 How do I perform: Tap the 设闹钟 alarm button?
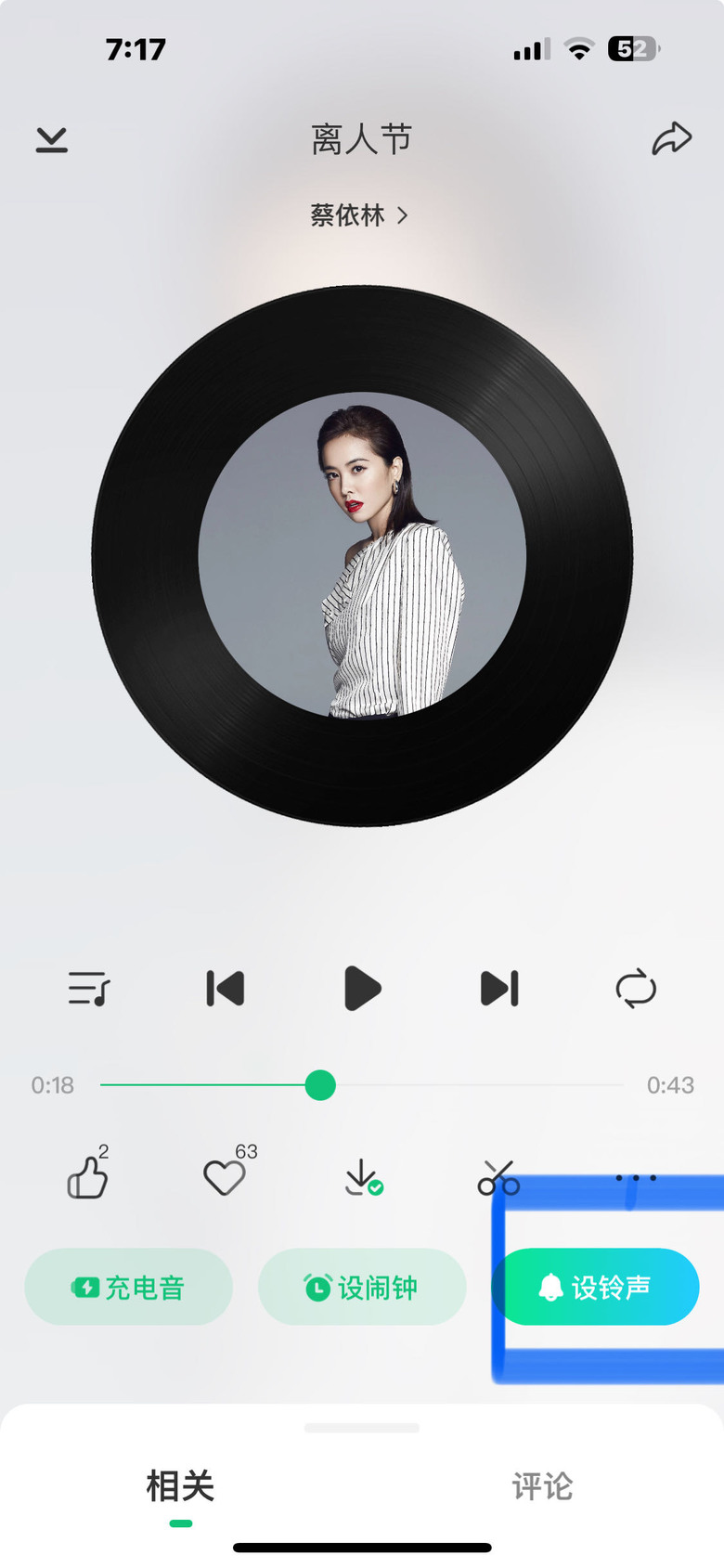click(x=362, y=1287)
